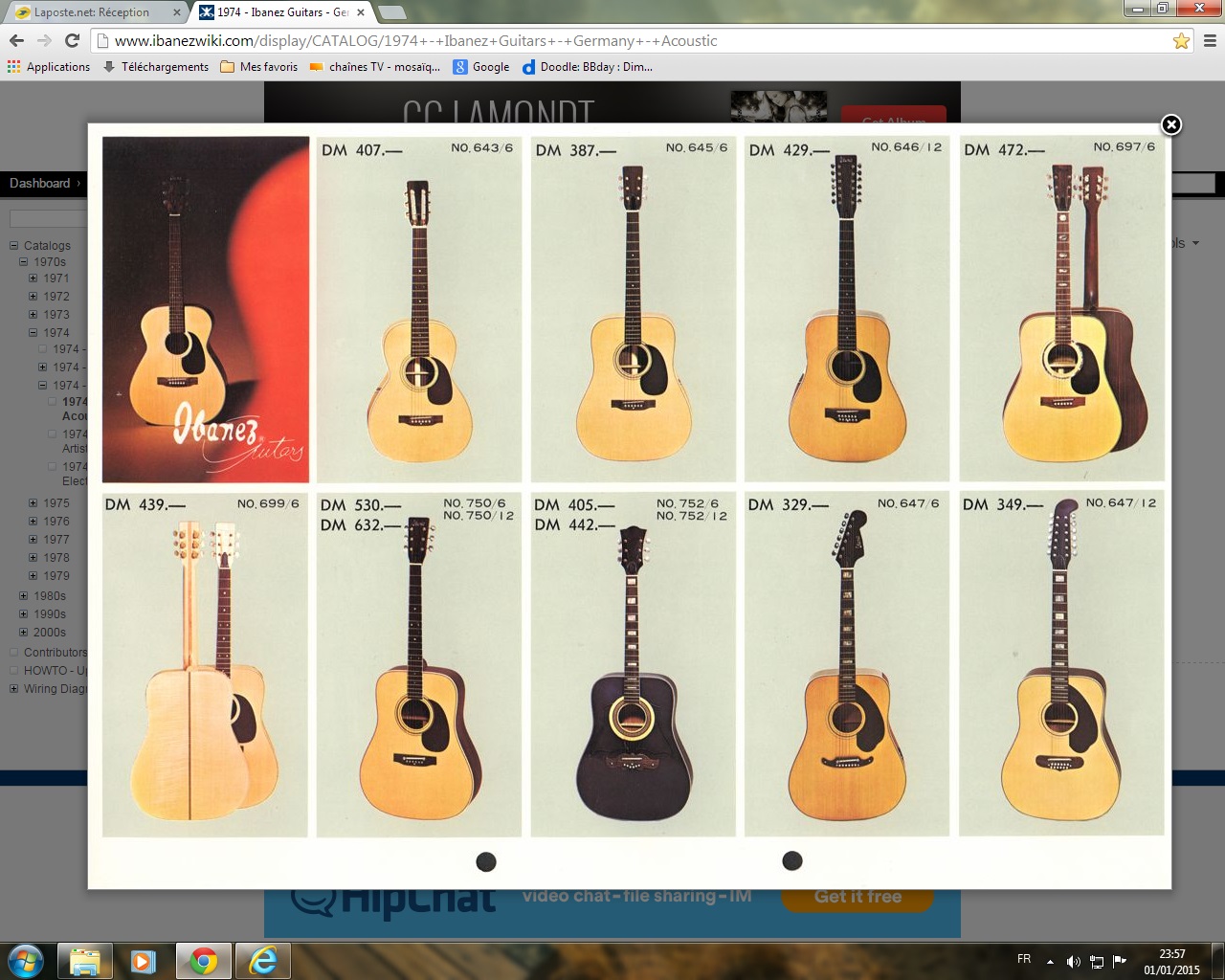
Task: Open the Téléchargements bookmark
Action: coord(156,67)
